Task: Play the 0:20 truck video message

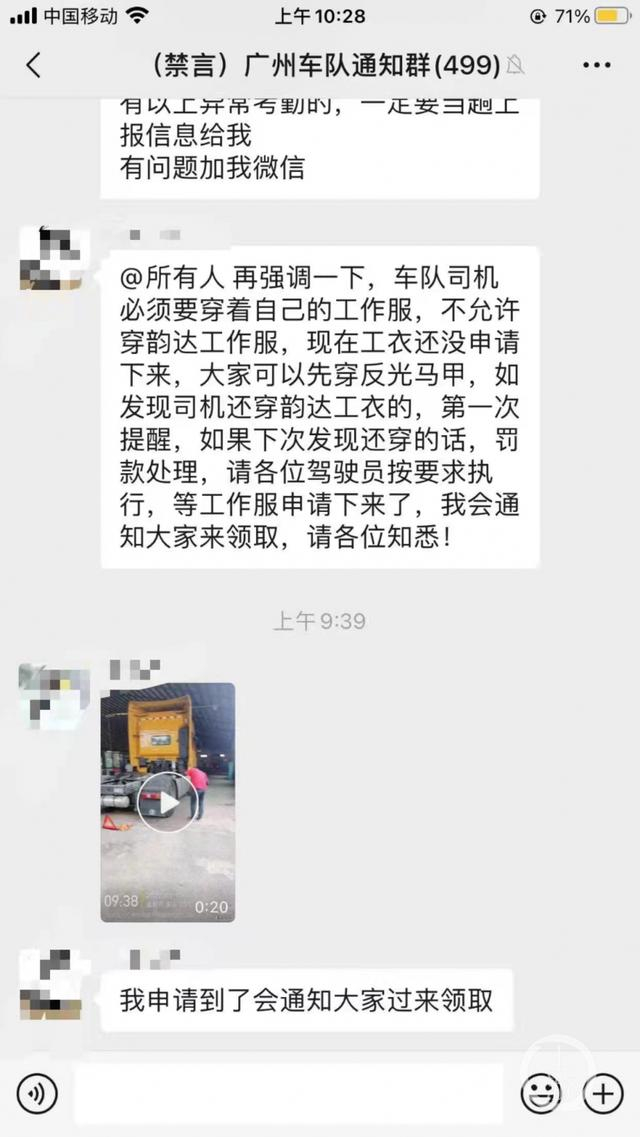Action: coord(167,802)
